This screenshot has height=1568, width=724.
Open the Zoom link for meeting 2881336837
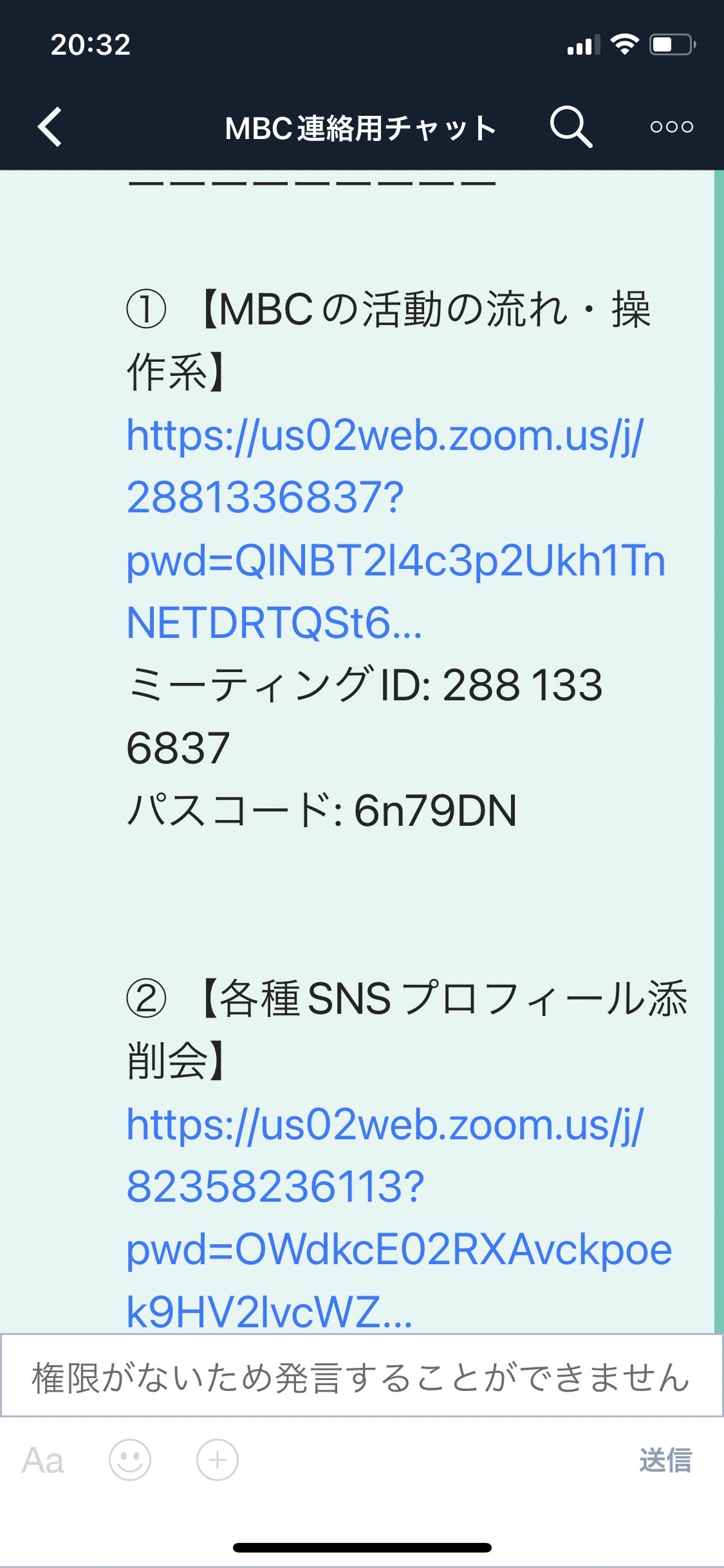pos(395,528)
